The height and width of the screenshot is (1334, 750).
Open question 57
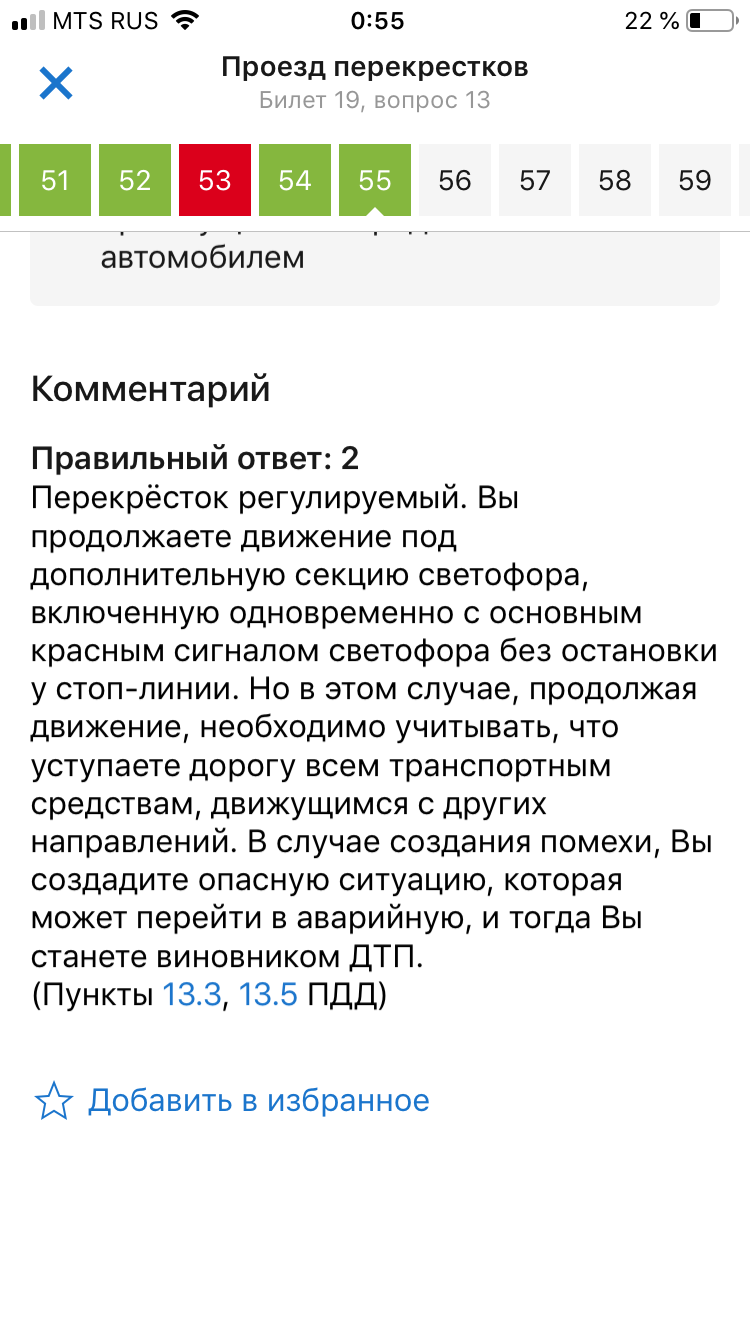(535, 180)
